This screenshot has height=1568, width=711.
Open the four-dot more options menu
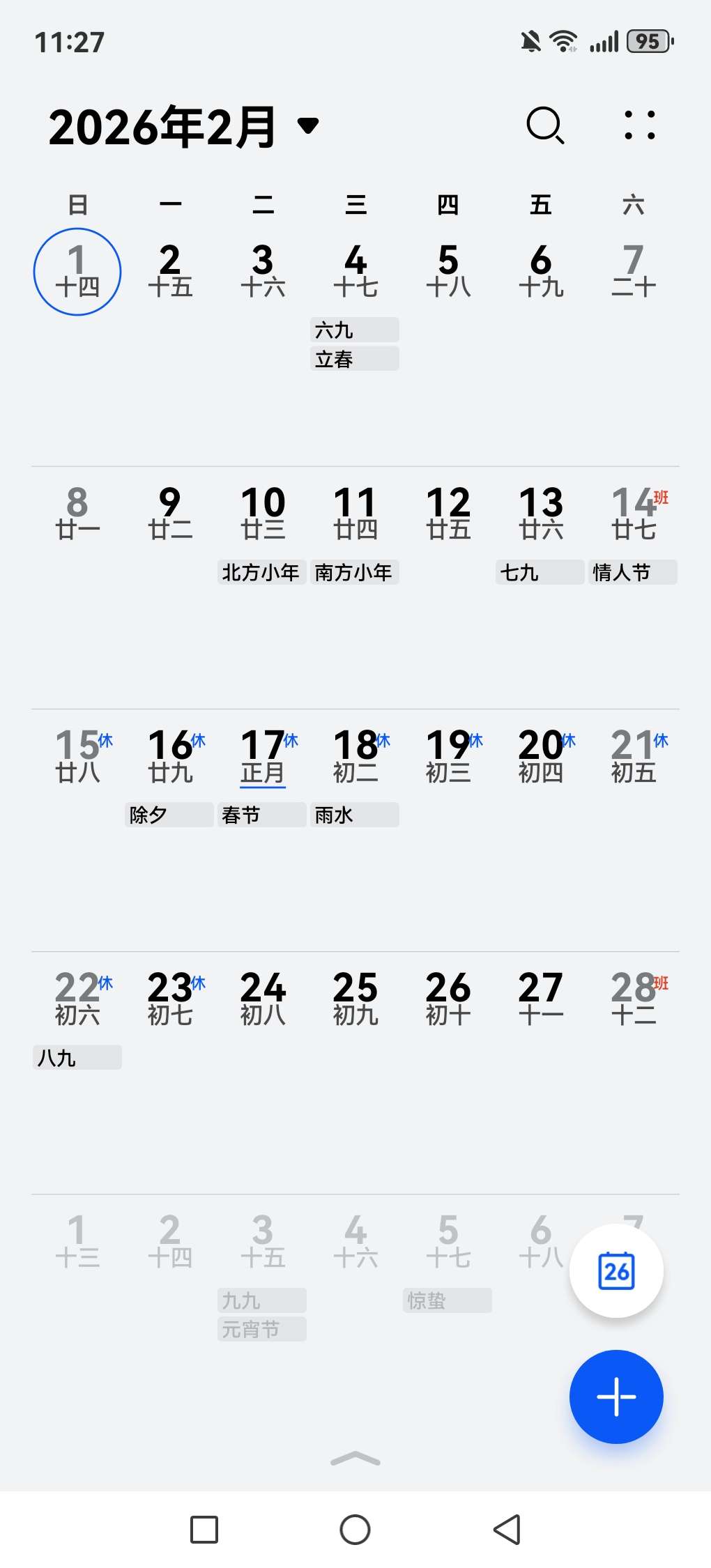[x=639, y=126]
